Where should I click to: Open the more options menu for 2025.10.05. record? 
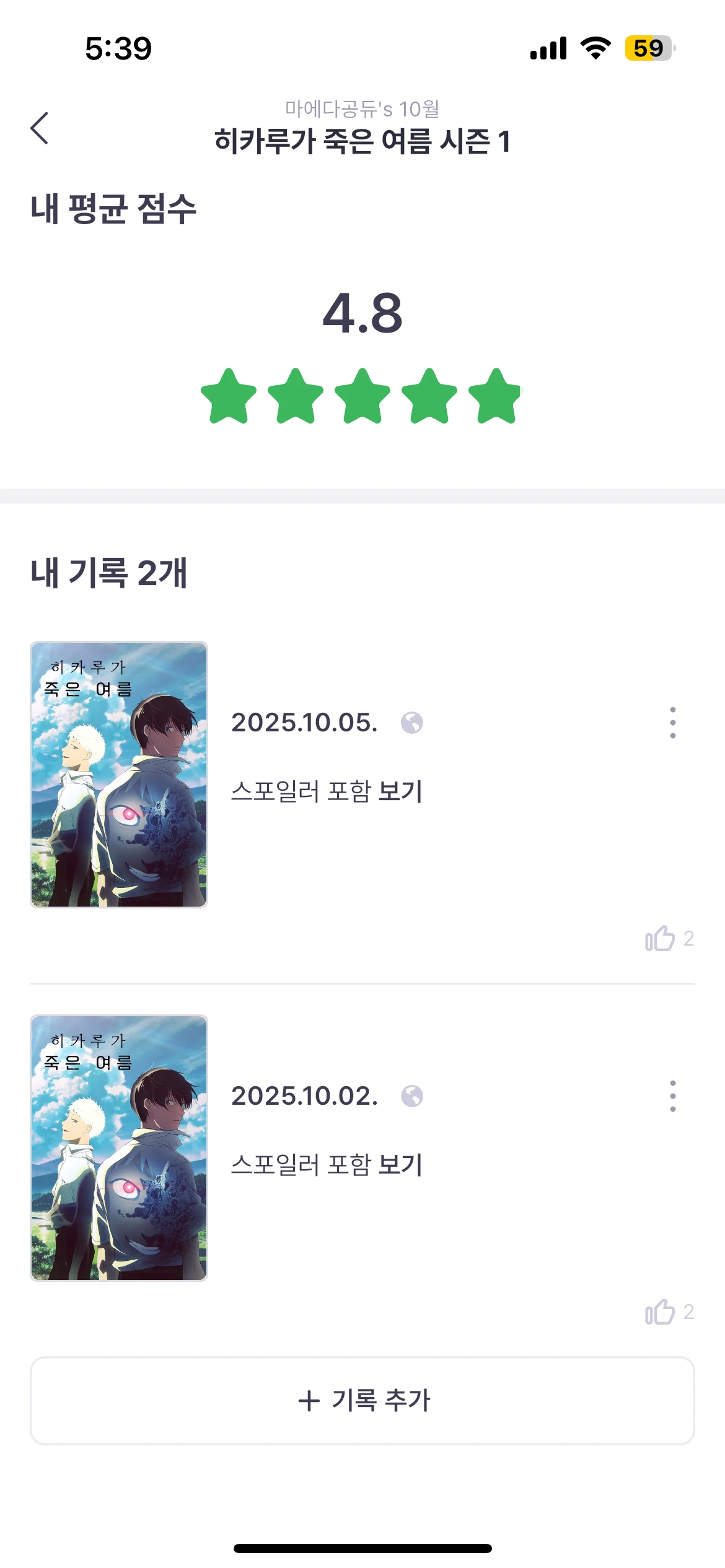672,723
